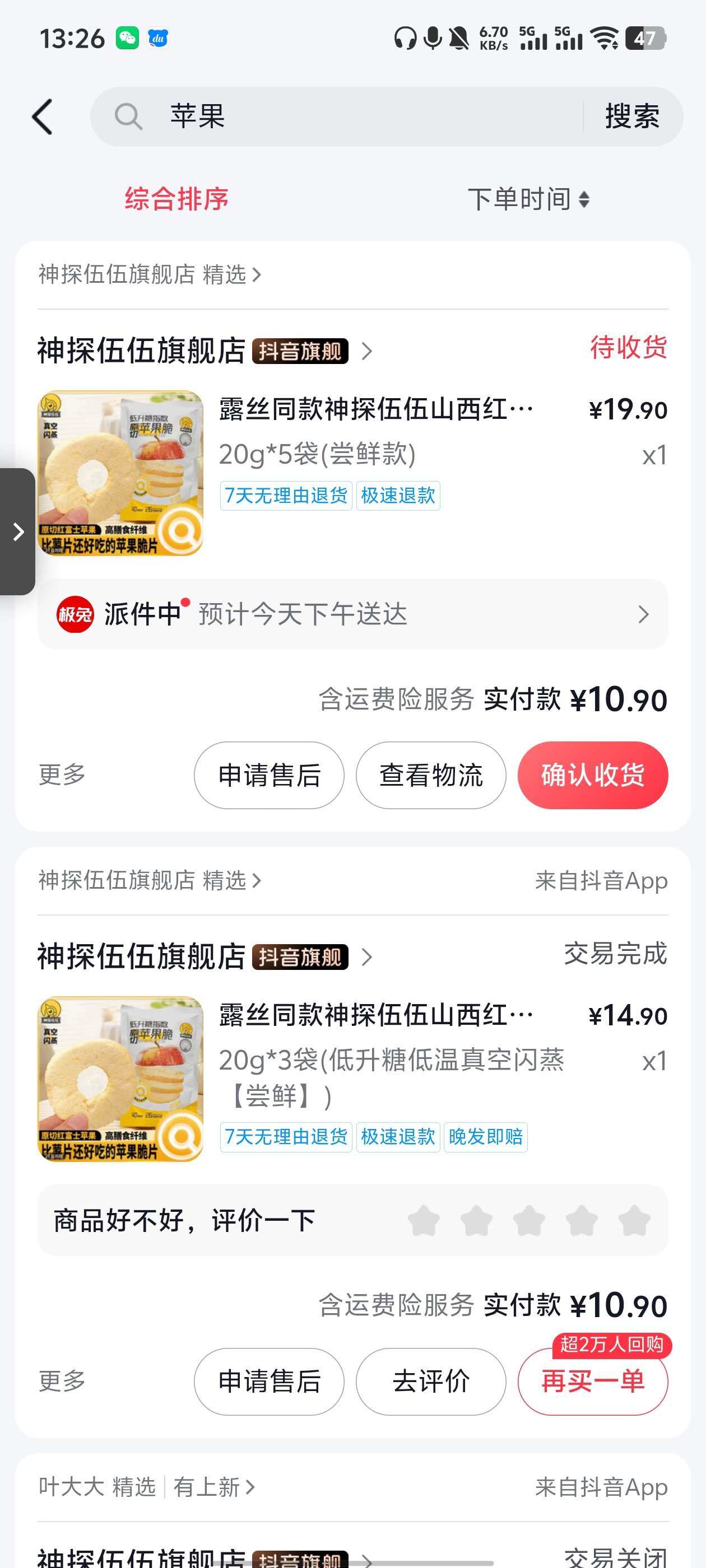Open 更多 options for the 待收货 order
Image resolution: width=706 pixels, height=1568 pixels.
tap(62, 775)
